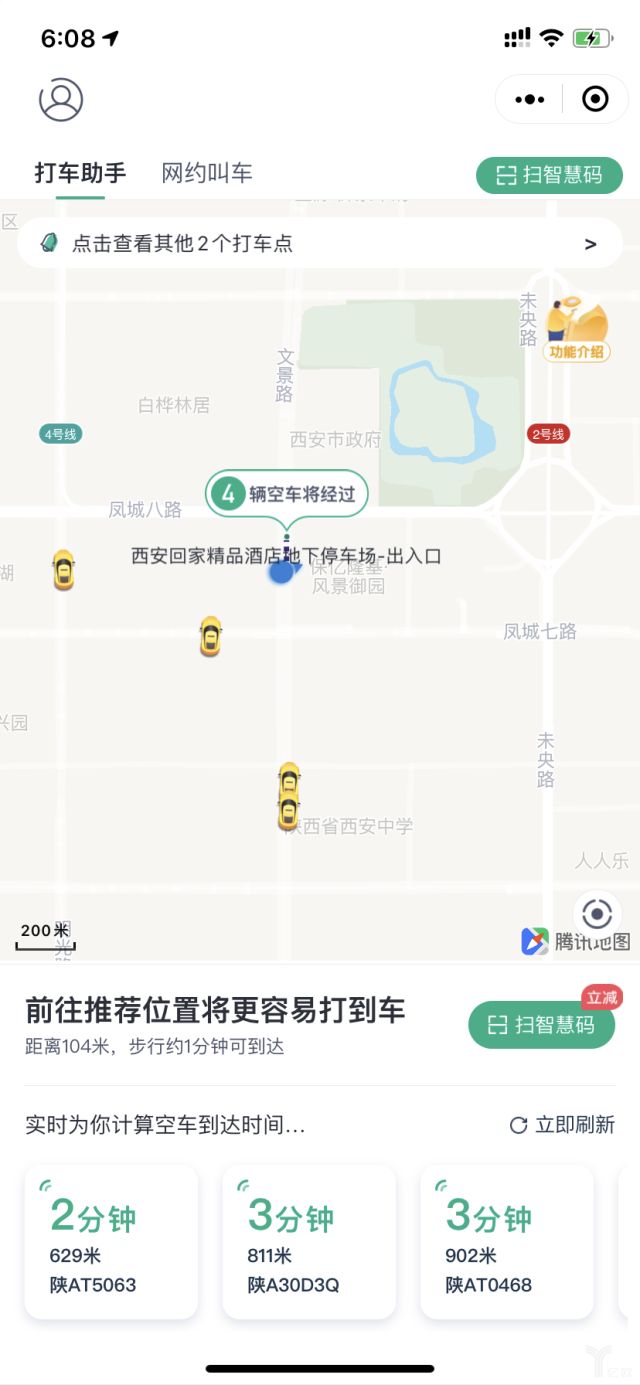The width and height of the screenshot is (640, 1385).
Task: Switch to the 网约叫车 tab
Action: [x=207, y=173]
